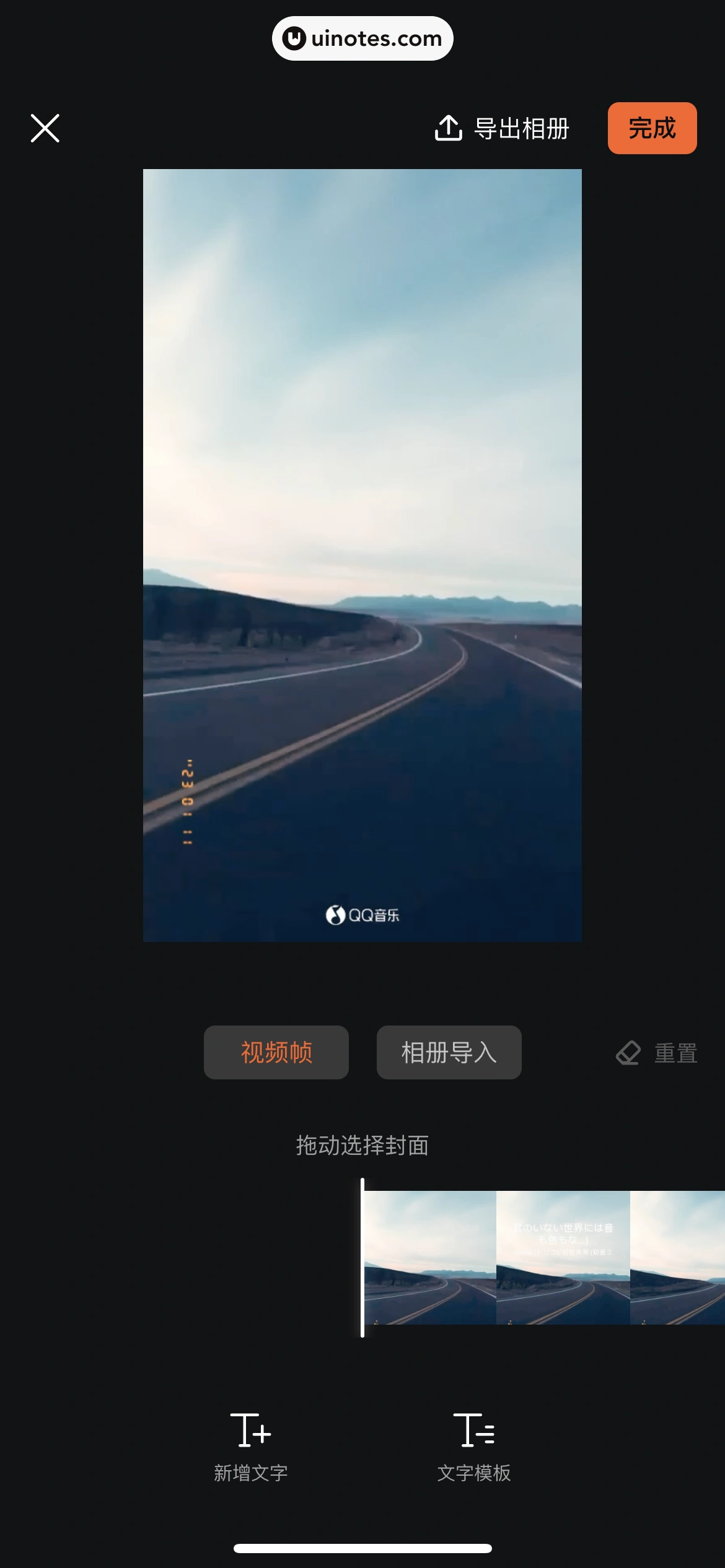
Task: Tap the uinotes.com logo badge
Action: pos(362,38)
